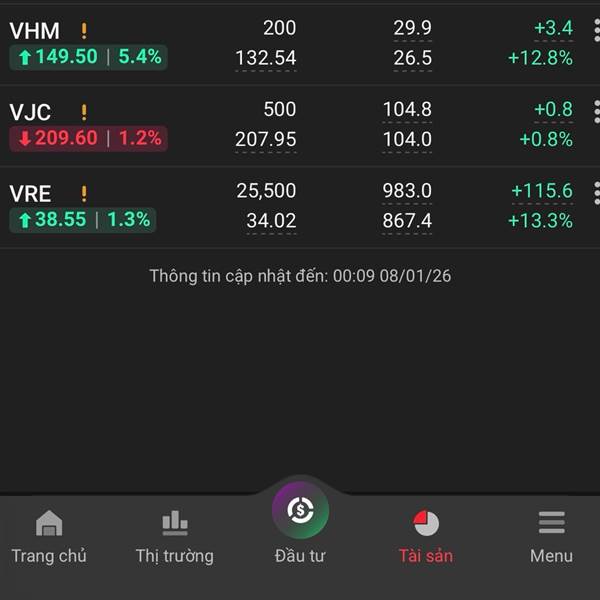Open the VHM stock holding row
The height and width of the screenshot is (600, 600).
[x=300, y=43]
